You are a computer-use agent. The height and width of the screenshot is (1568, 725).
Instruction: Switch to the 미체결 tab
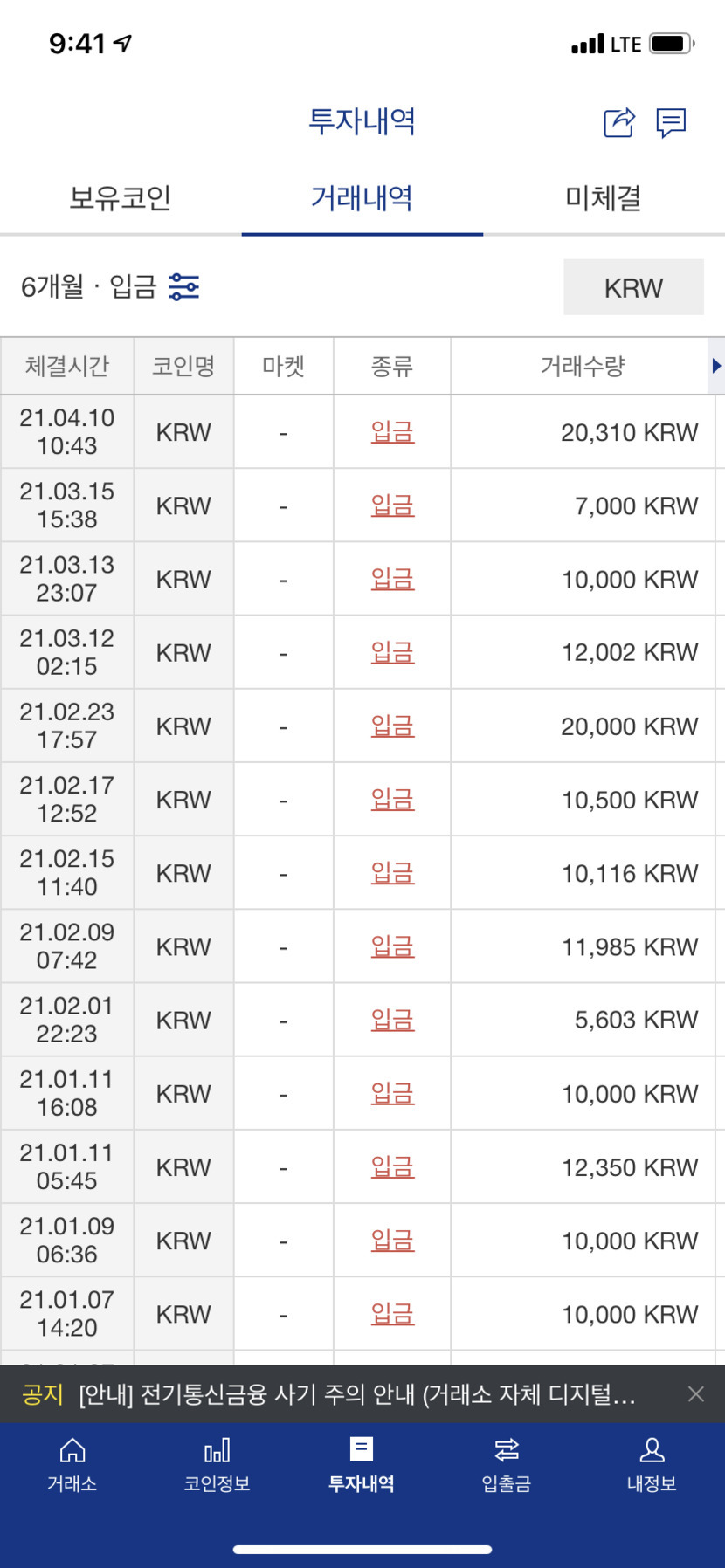604,198
